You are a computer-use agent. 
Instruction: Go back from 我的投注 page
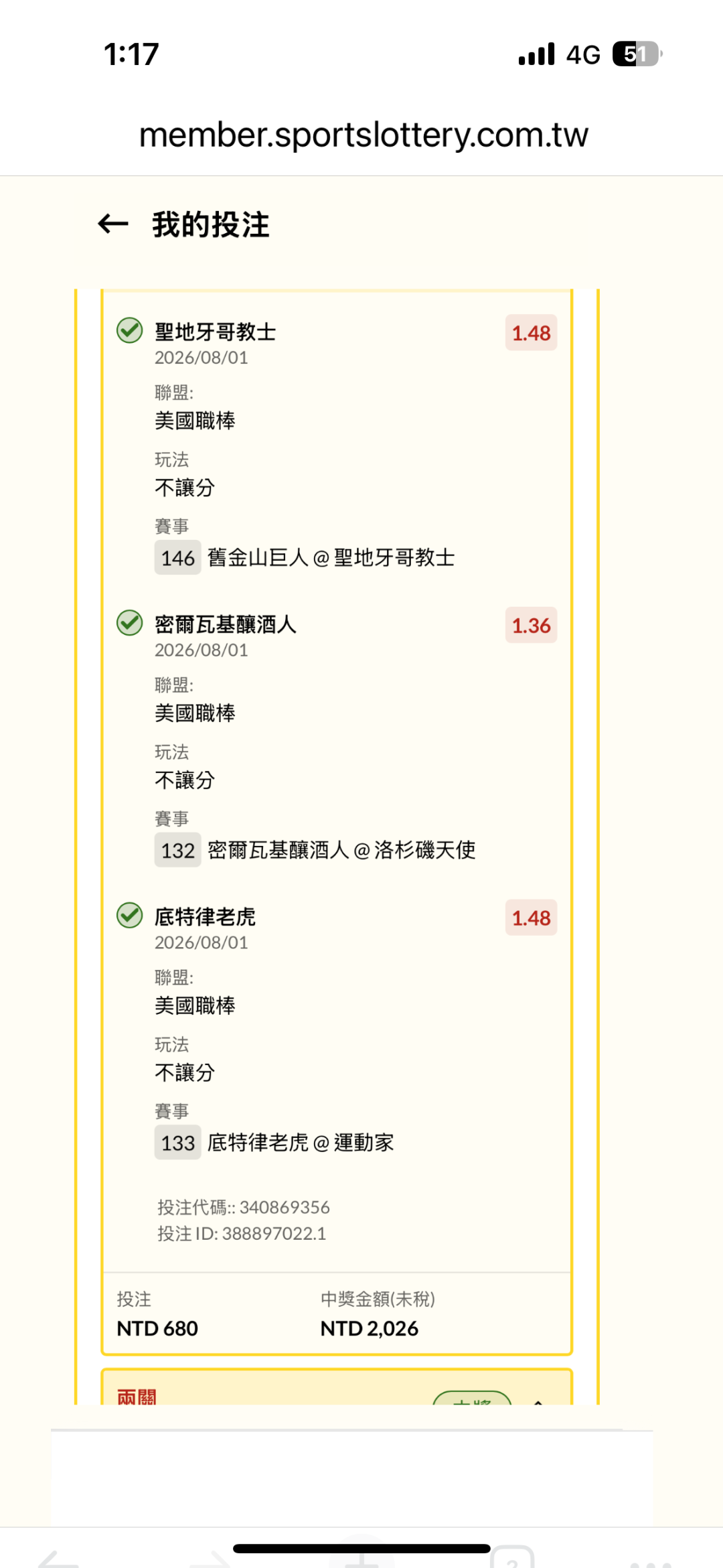[x=113, y=224]
